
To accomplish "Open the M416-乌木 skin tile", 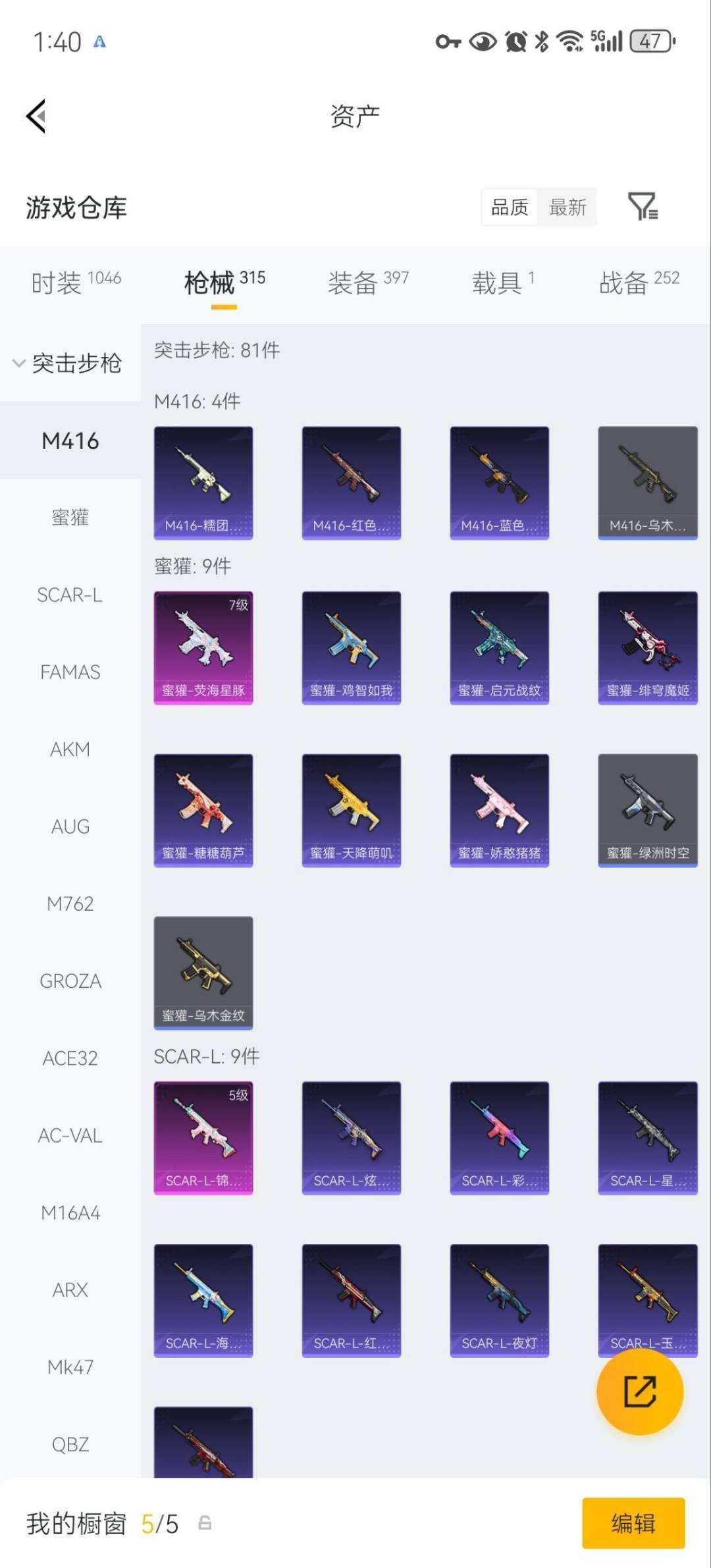I will click(x=648, y=483).
